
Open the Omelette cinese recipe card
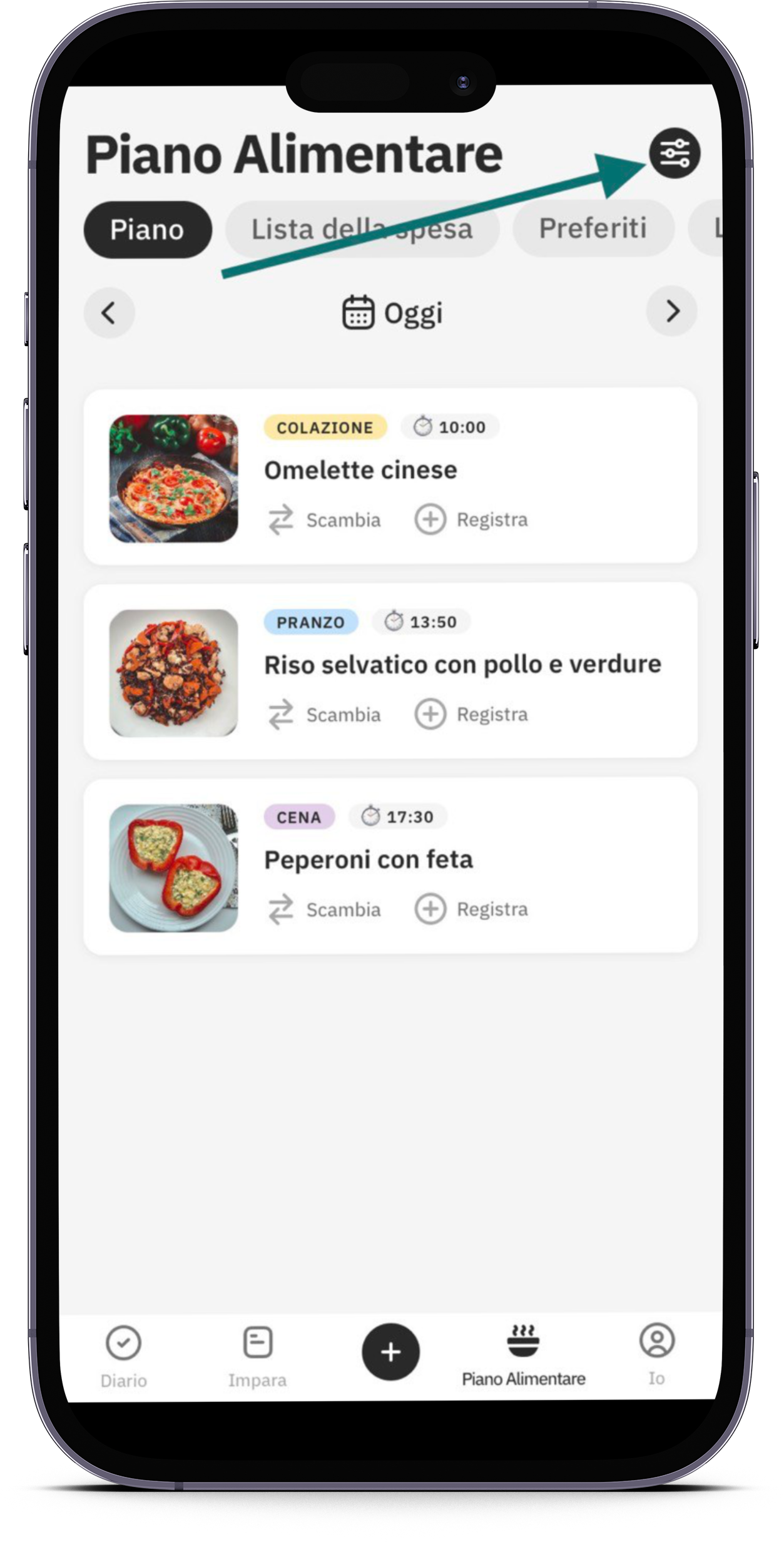tap(360, 470)
